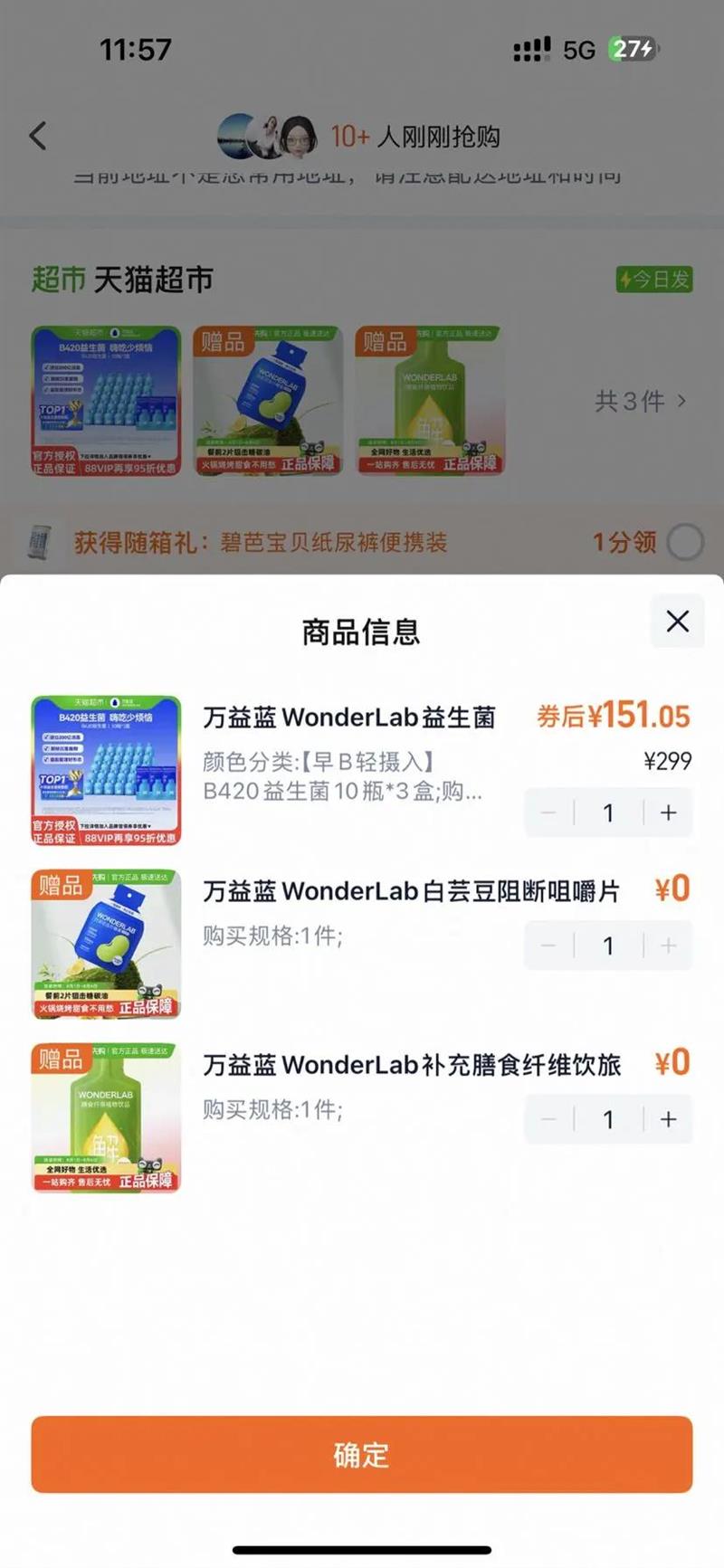
Task: Increase quantity of WonderLab益生菌
Action: (x=668, y=813)
